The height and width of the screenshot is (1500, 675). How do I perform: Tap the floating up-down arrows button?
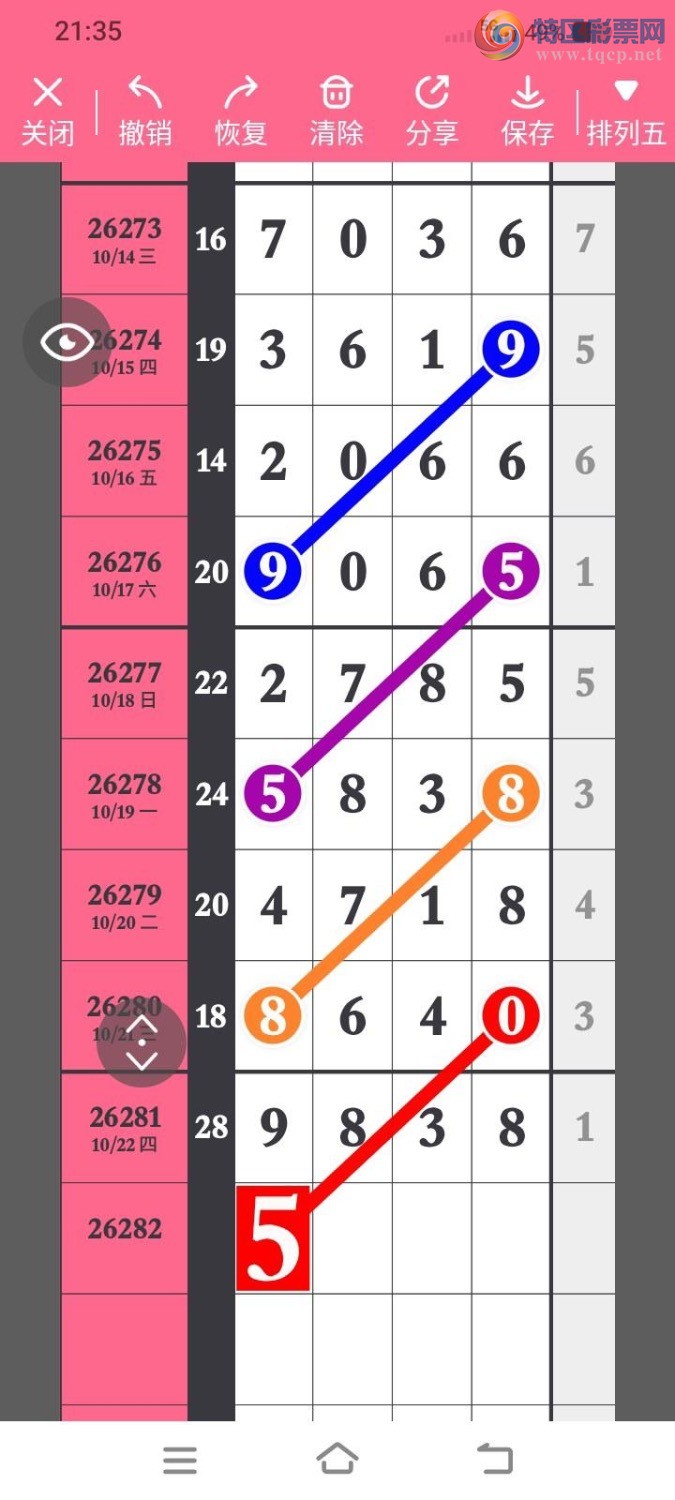[142, 1043]
